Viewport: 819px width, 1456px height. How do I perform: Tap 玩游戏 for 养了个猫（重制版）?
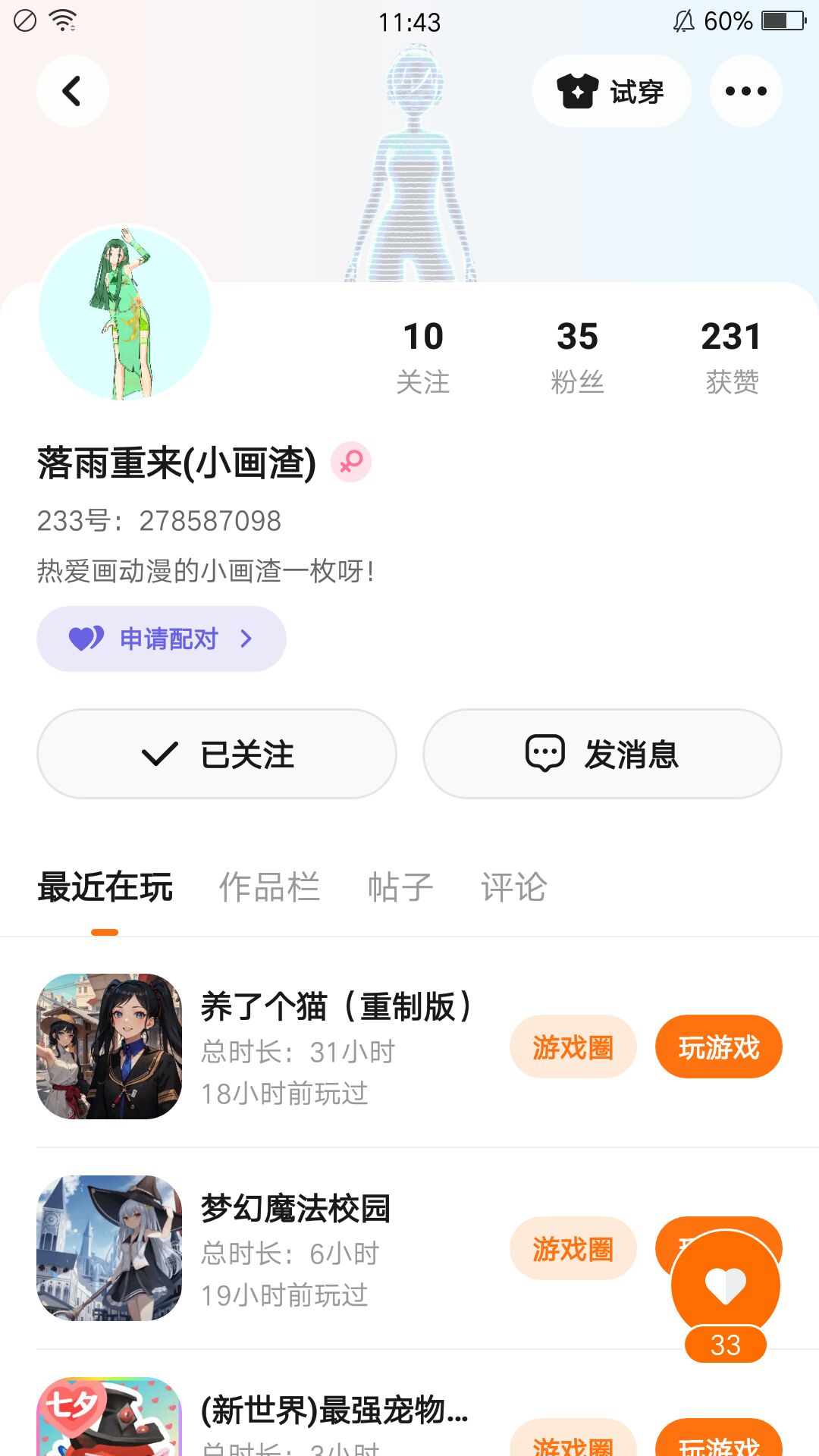pos(718,1047)
